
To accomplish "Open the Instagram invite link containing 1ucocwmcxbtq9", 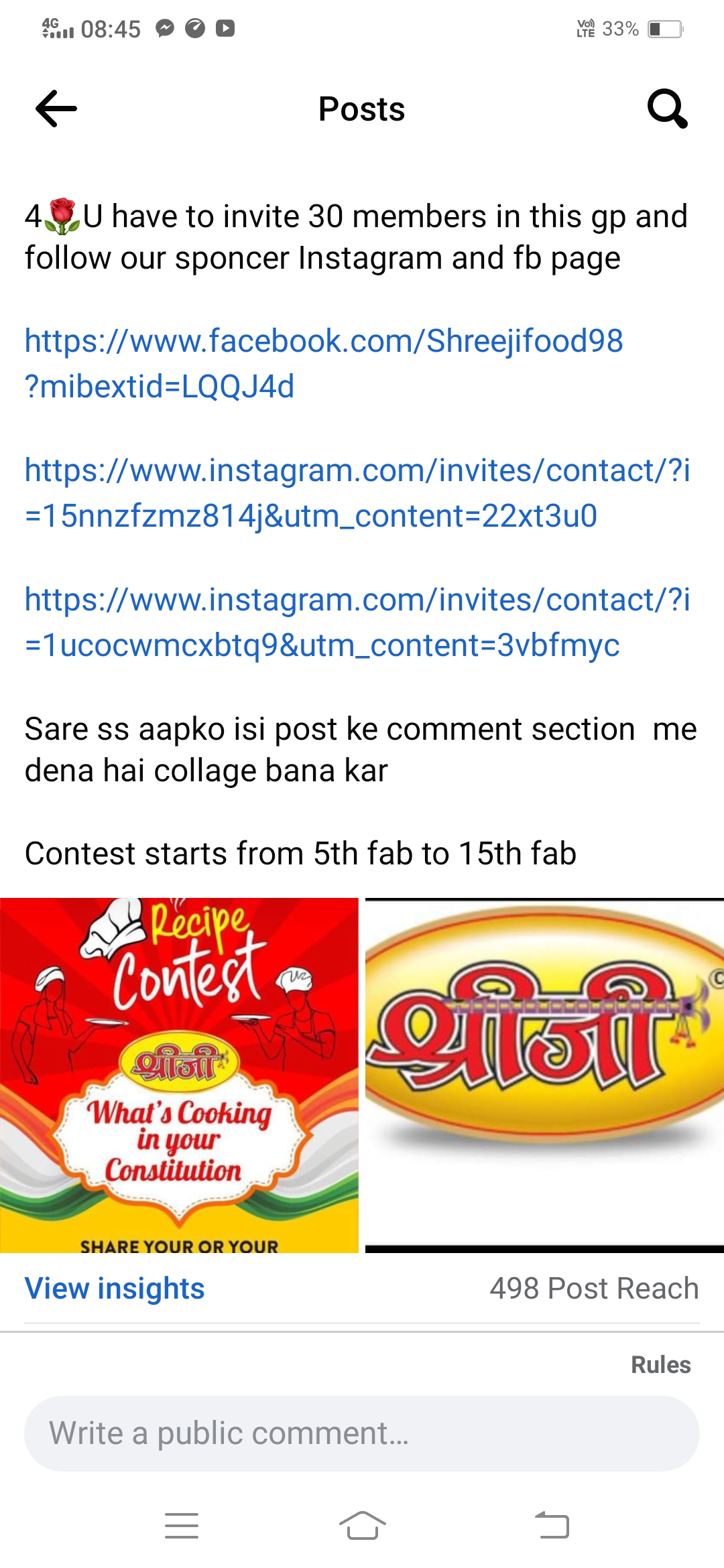I will tap(357, 622).
